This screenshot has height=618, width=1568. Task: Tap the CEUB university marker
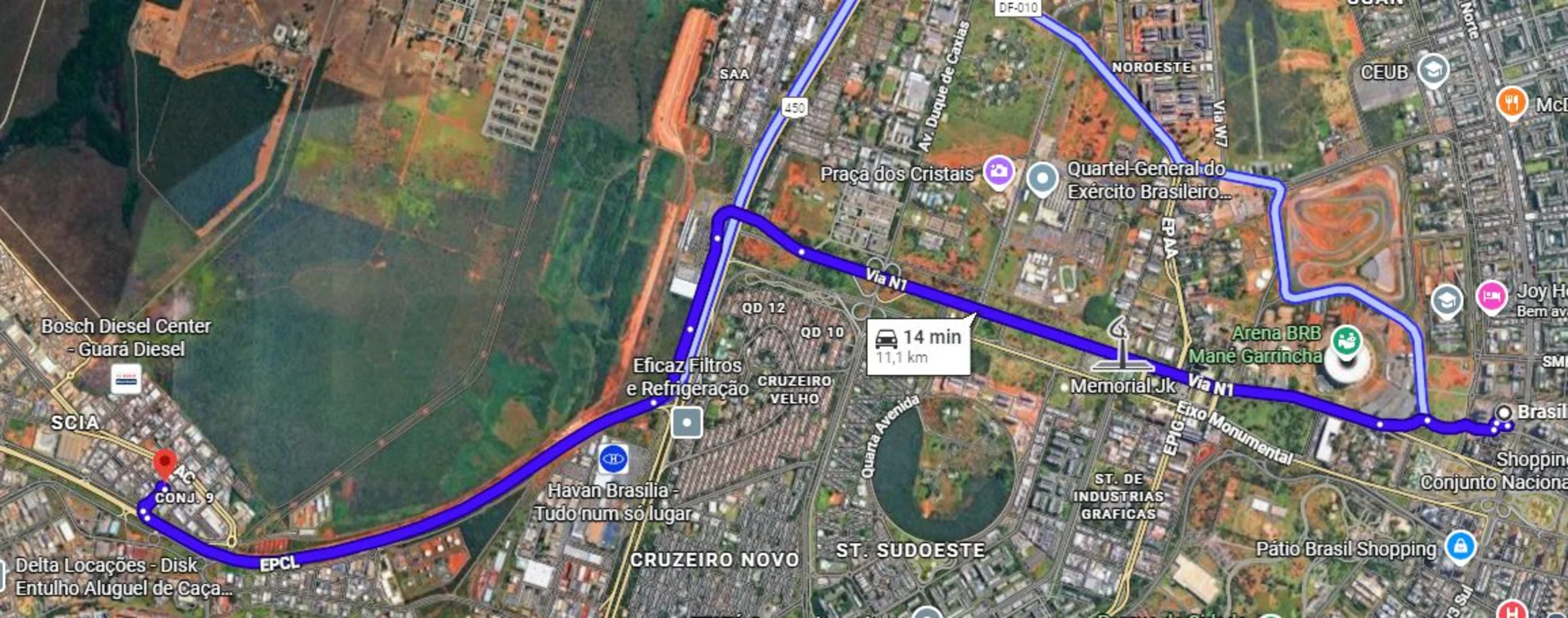click(1433, 71)
